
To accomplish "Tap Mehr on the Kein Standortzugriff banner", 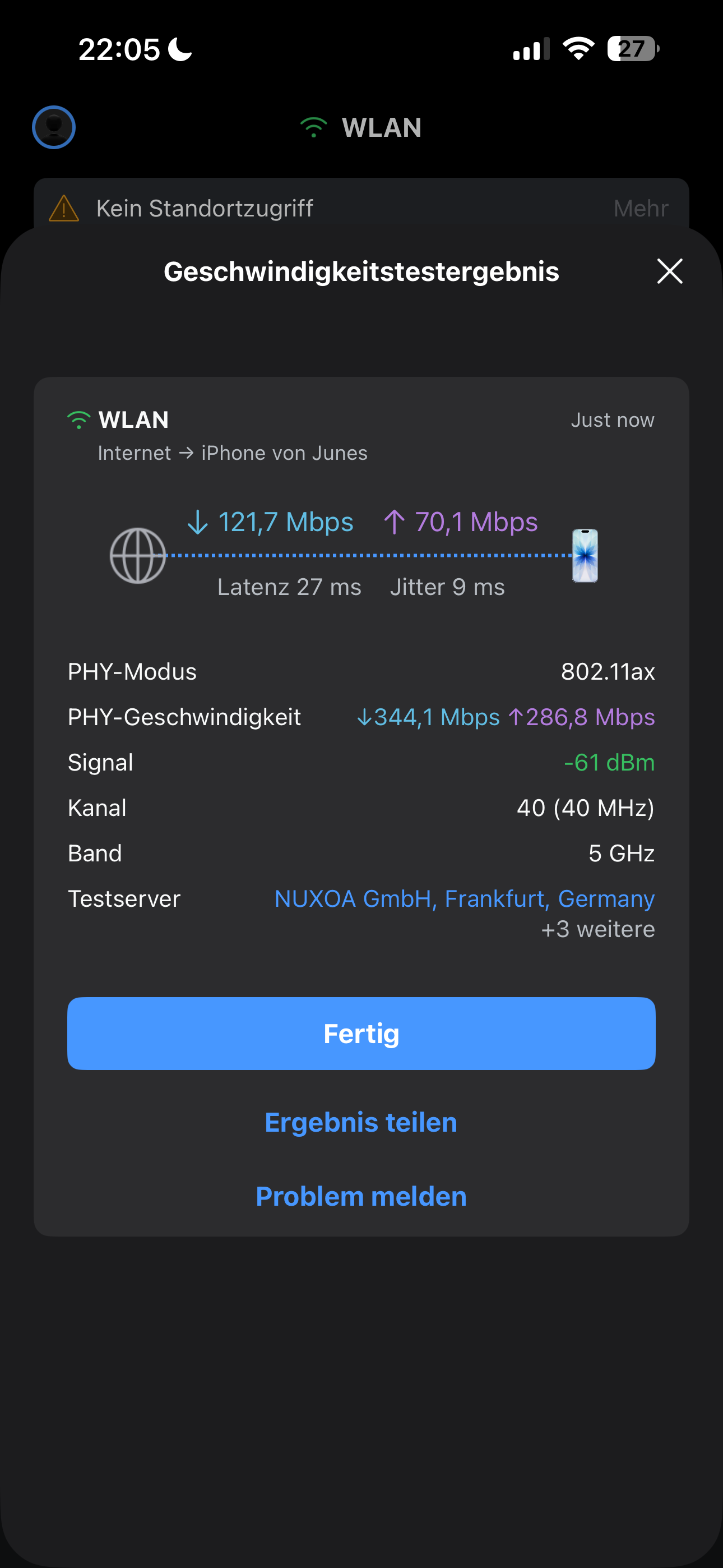I will (640, 208).
